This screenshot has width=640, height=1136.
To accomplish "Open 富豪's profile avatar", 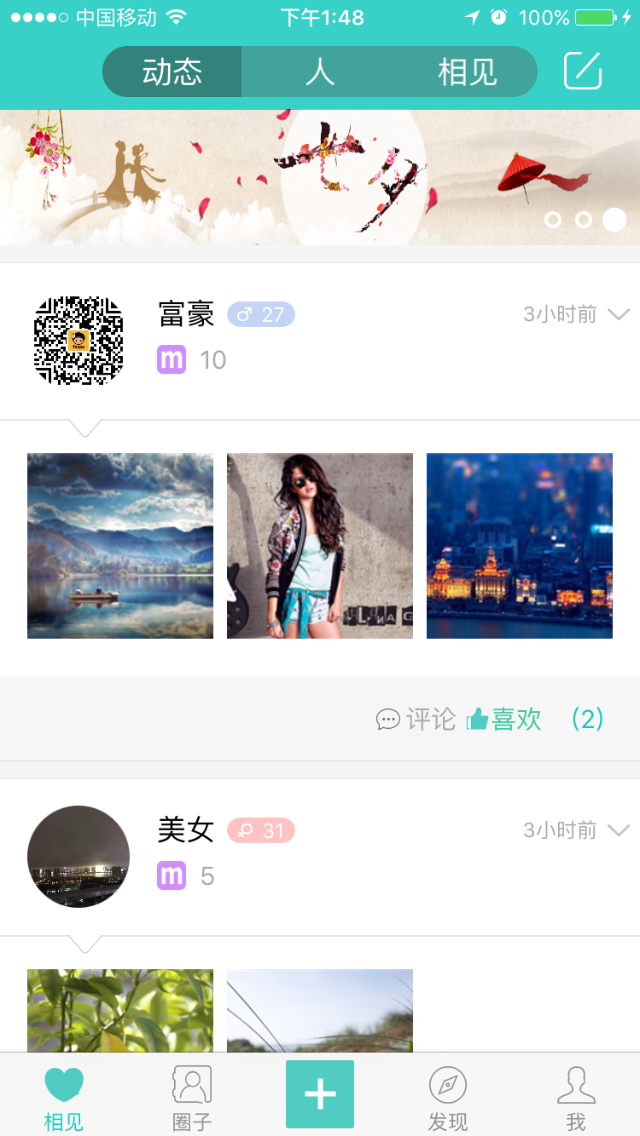I will coord(78,340).
